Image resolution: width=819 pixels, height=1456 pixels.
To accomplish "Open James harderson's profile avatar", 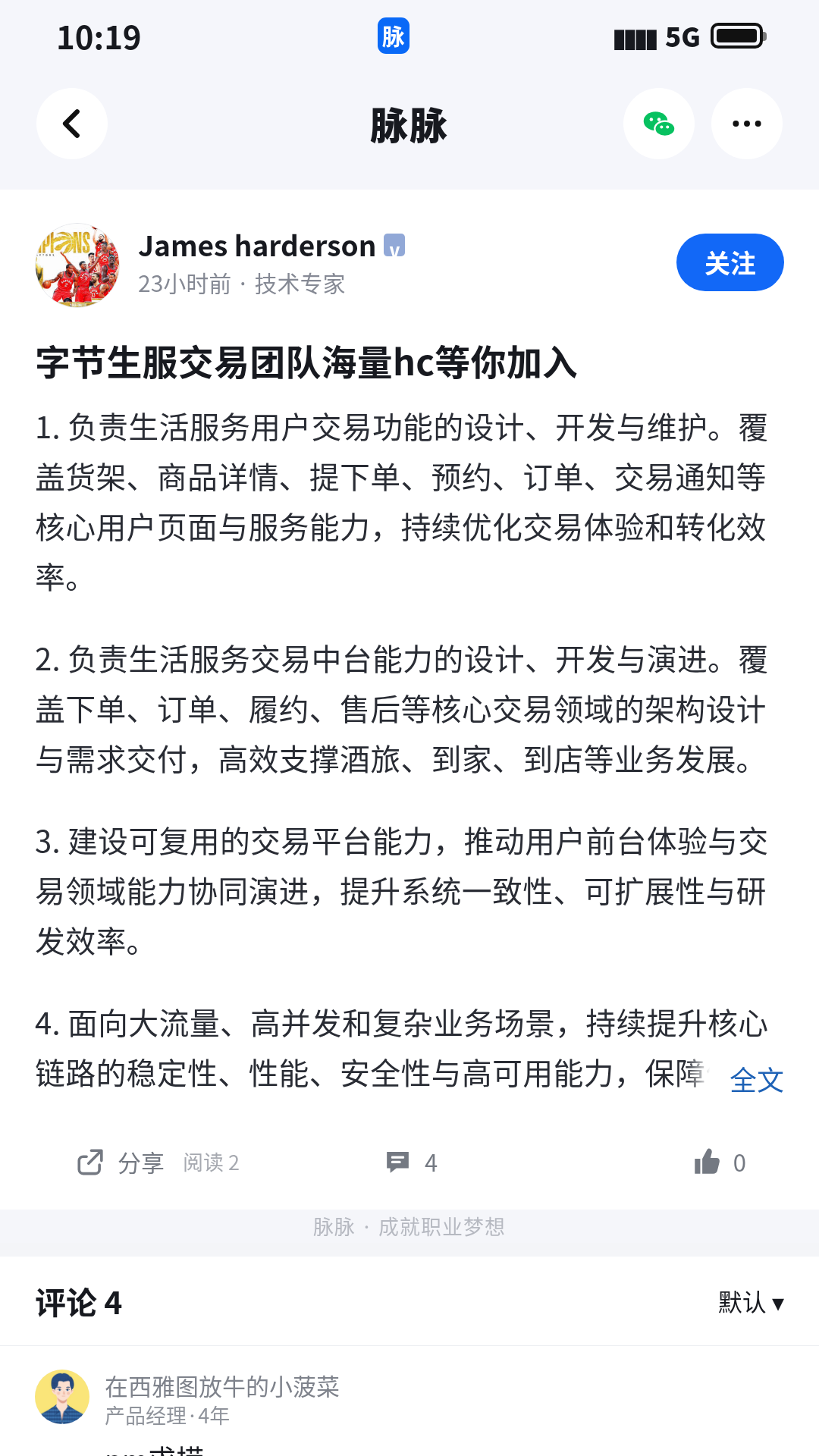I will 77,265.
